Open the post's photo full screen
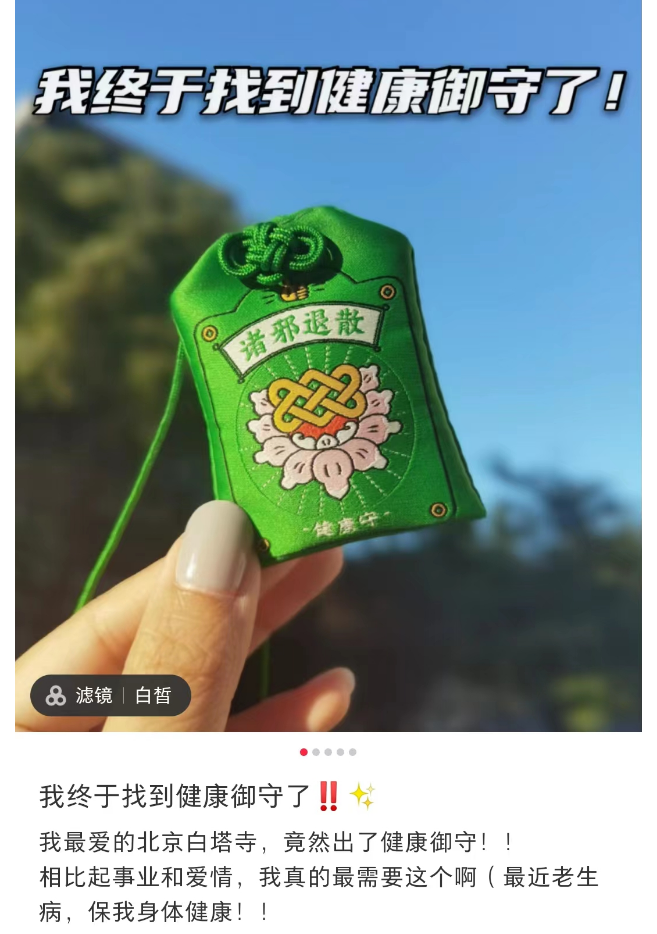The image size is (657, 934). click(328, 366)
